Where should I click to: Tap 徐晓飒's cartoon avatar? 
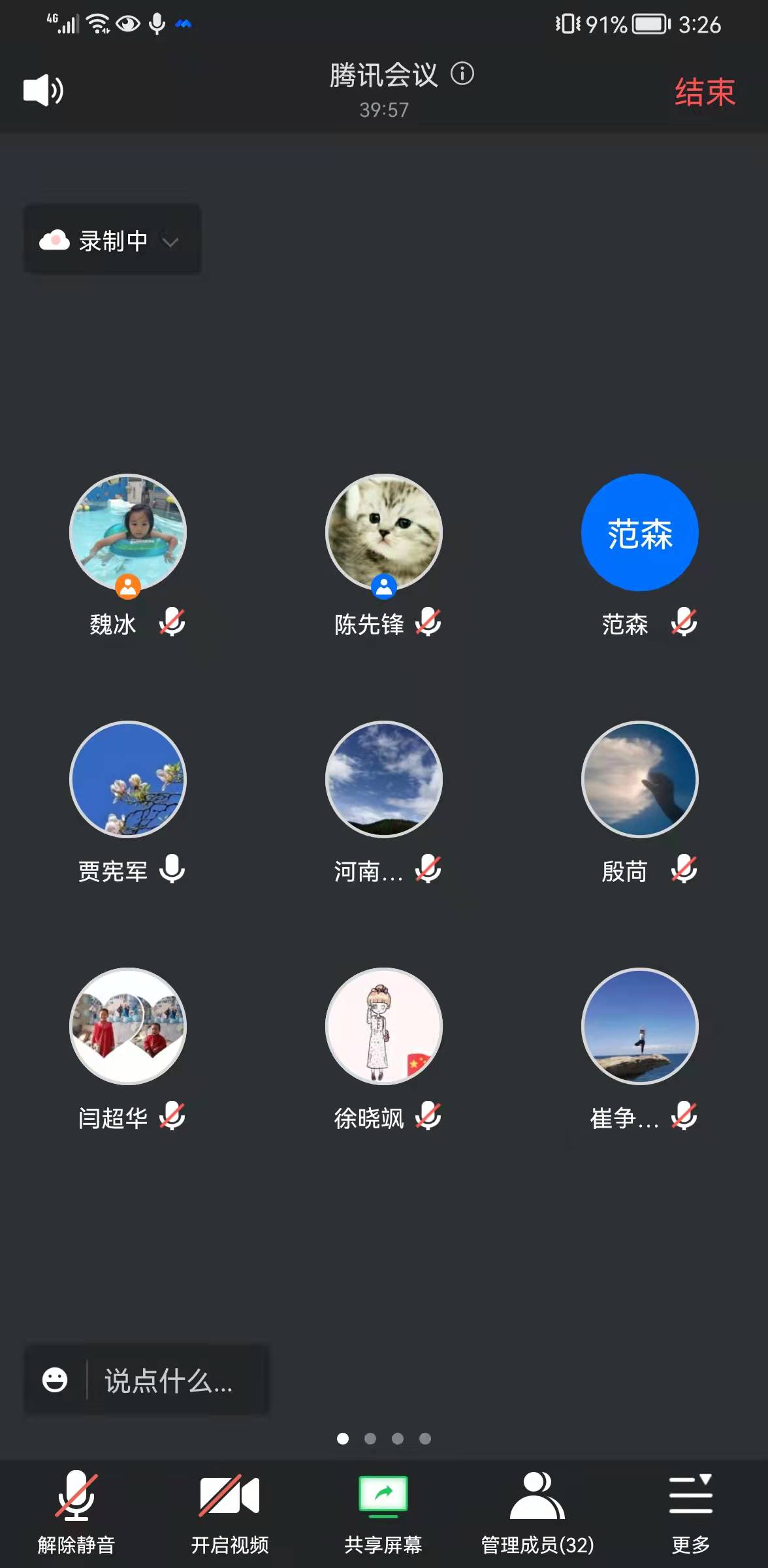coord(384,1026)
